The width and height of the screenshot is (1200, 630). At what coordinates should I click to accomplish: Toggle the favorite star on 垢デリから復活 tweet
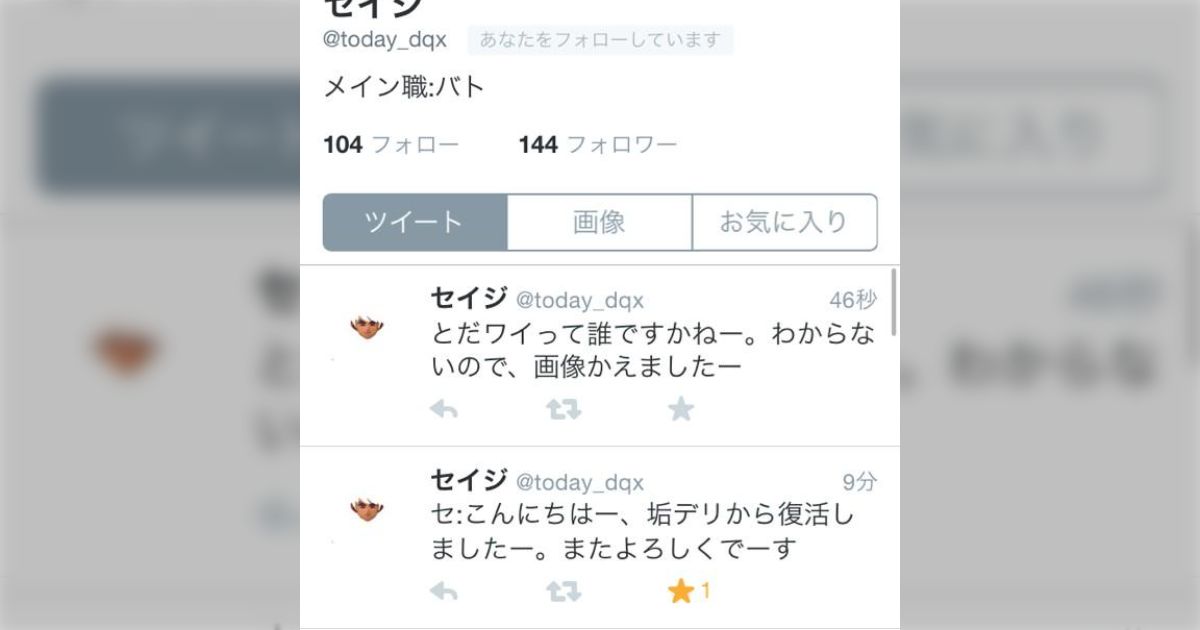point(681,592)
